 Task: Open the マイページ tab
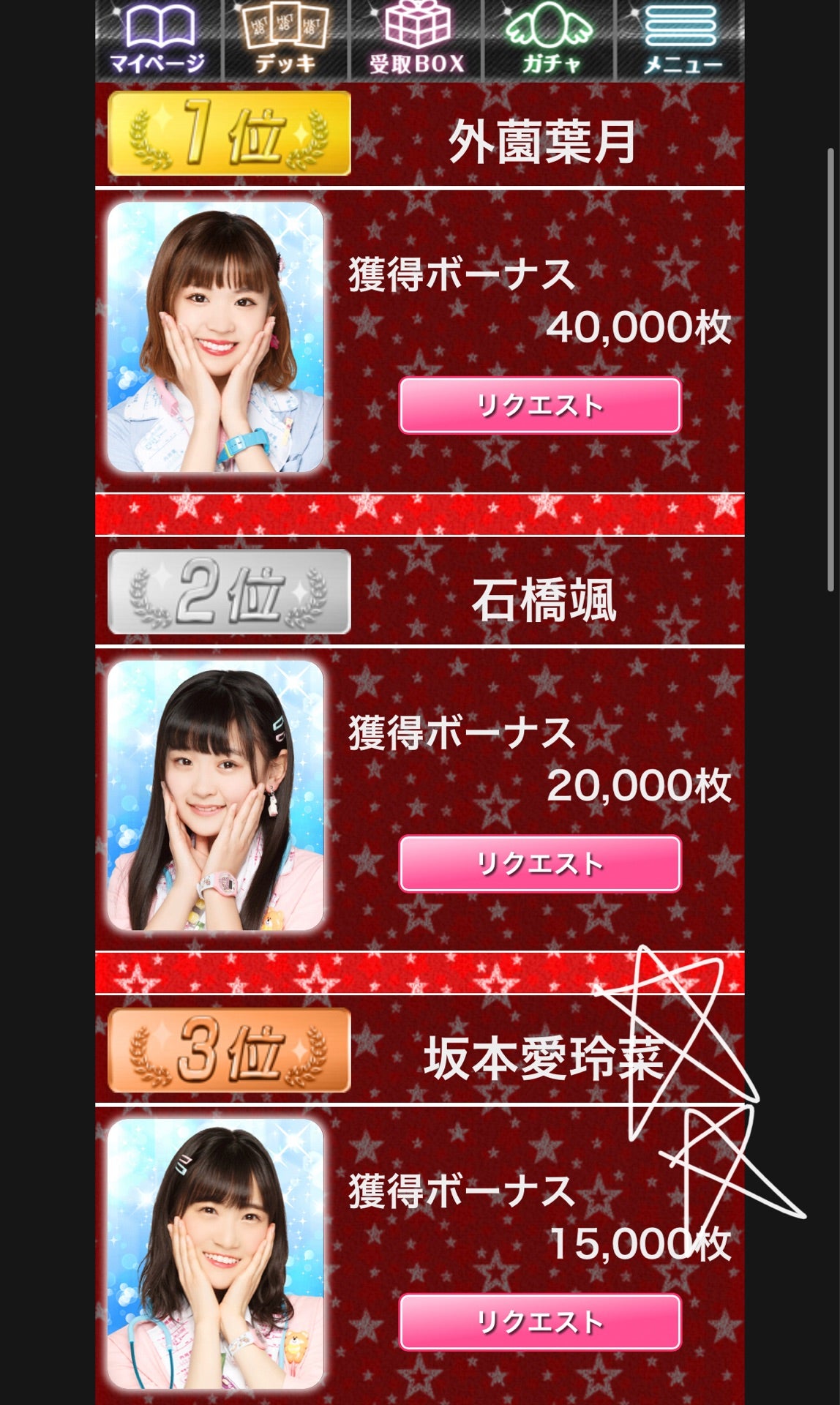[158, 40]
